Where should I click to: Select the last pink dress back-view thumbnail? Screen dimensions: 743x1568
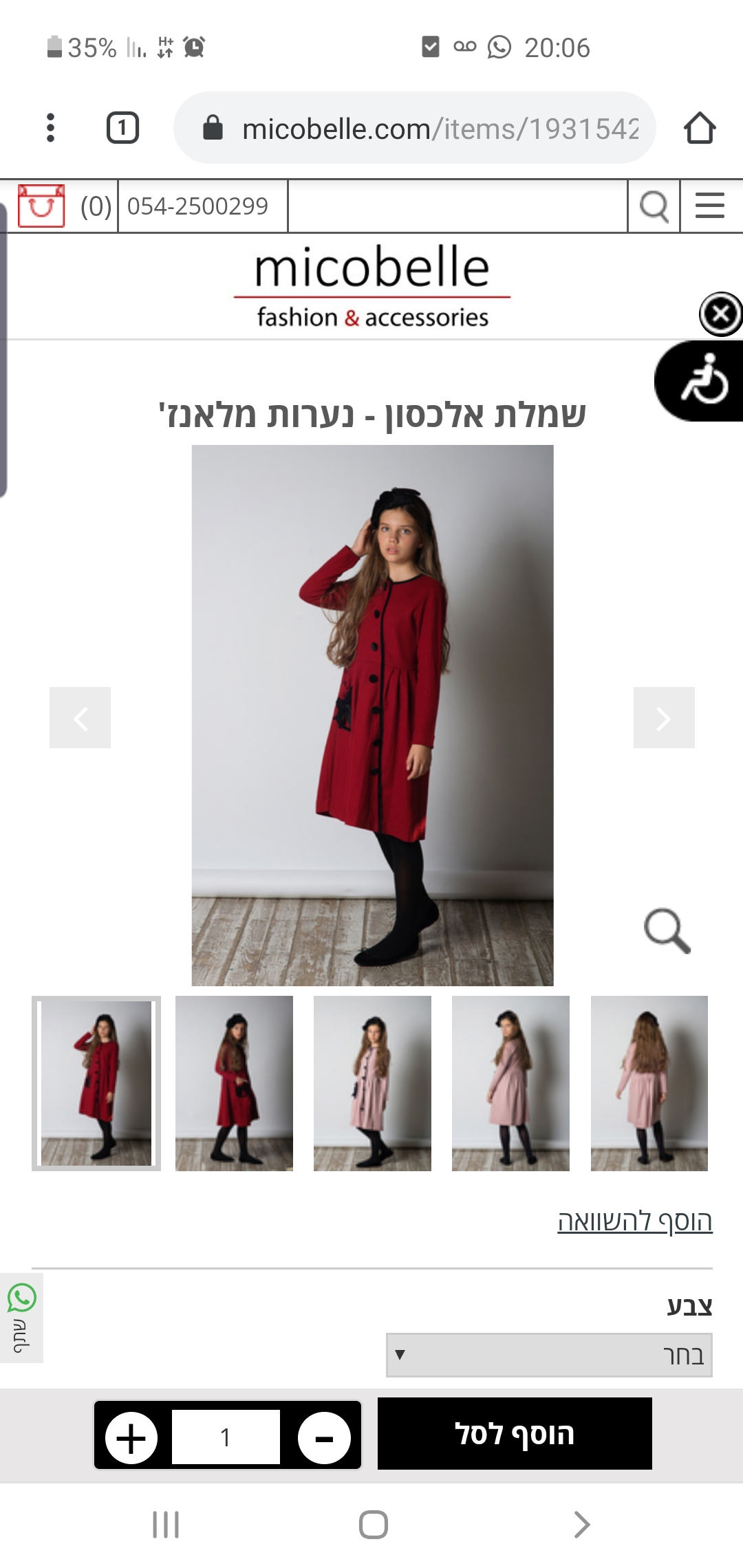649,1083
